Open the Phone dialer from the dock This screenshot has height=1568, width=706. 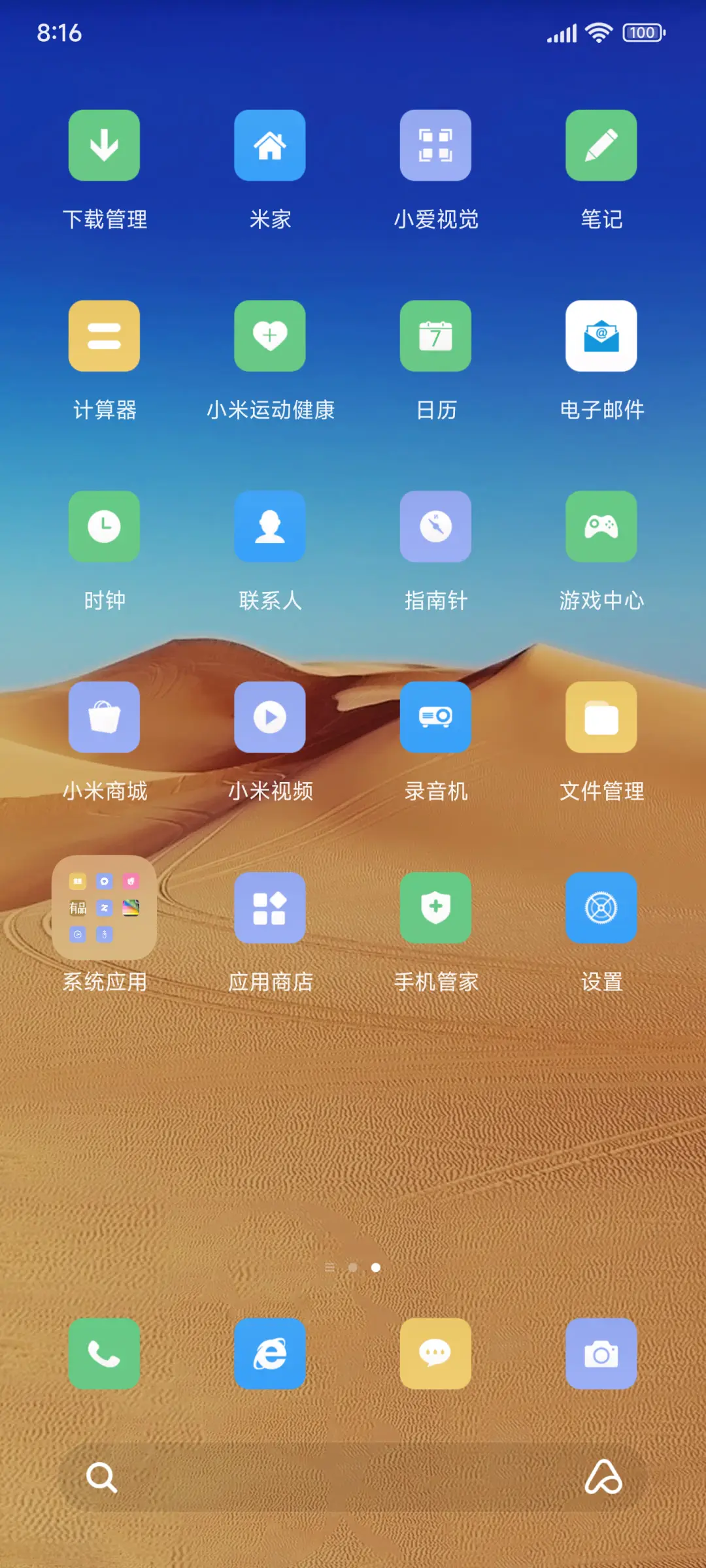(104, 1352)
